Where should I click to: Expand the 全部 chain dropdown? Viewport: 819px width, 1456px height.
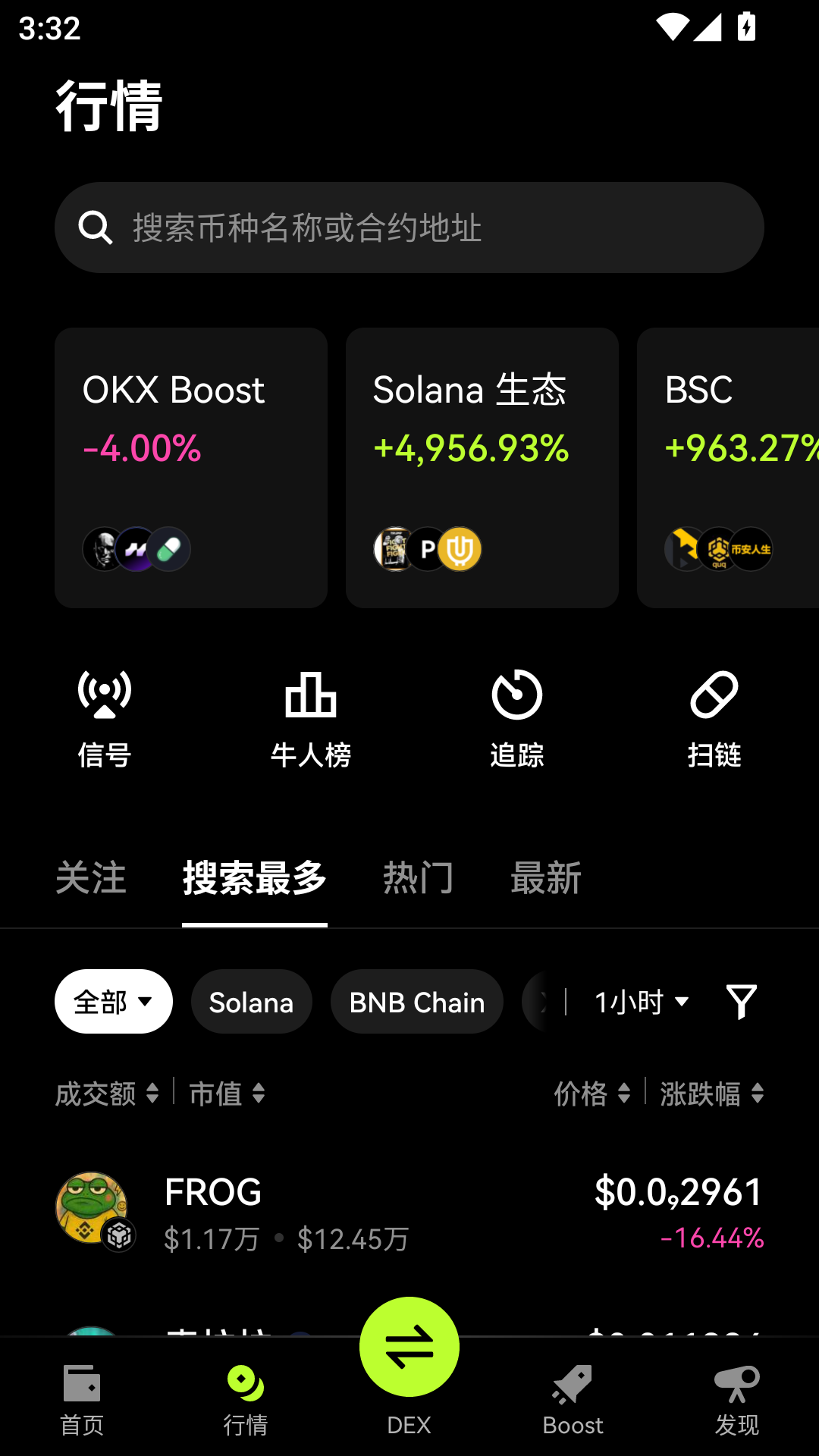tap(112, 1001)
